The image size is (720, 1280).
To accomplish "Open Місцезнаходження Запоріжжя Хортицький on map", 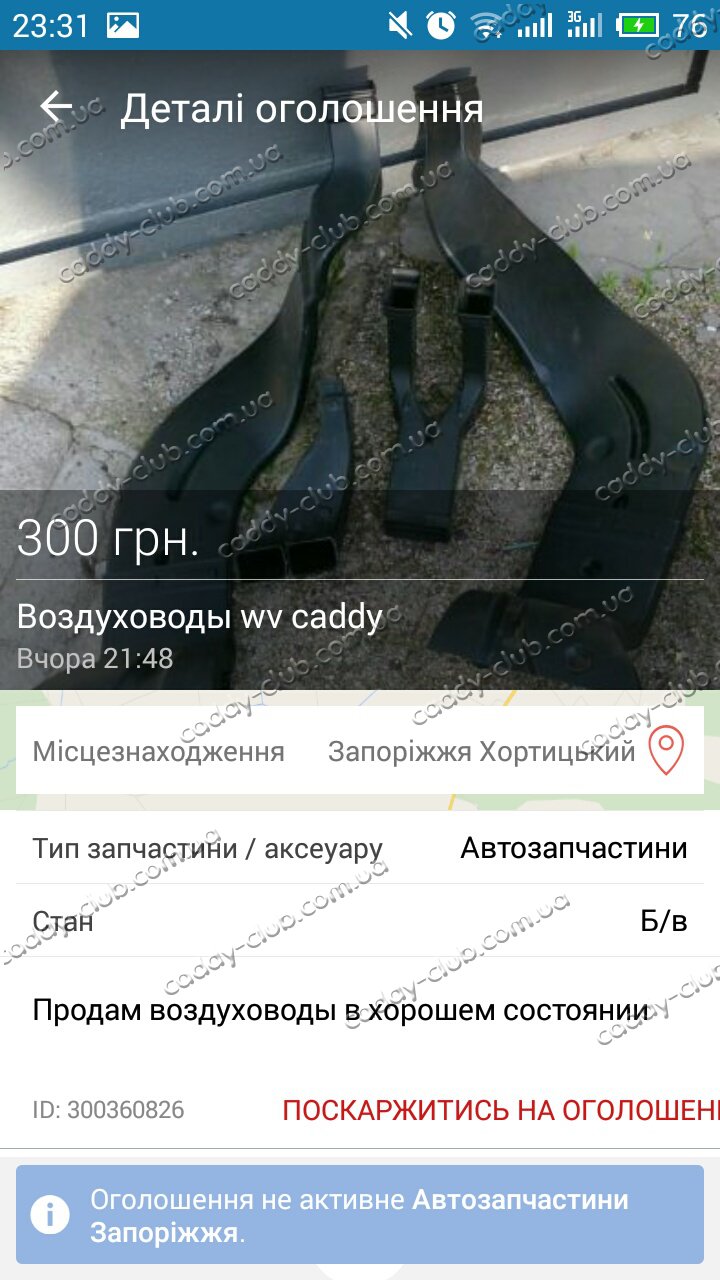I will point(665,751).
